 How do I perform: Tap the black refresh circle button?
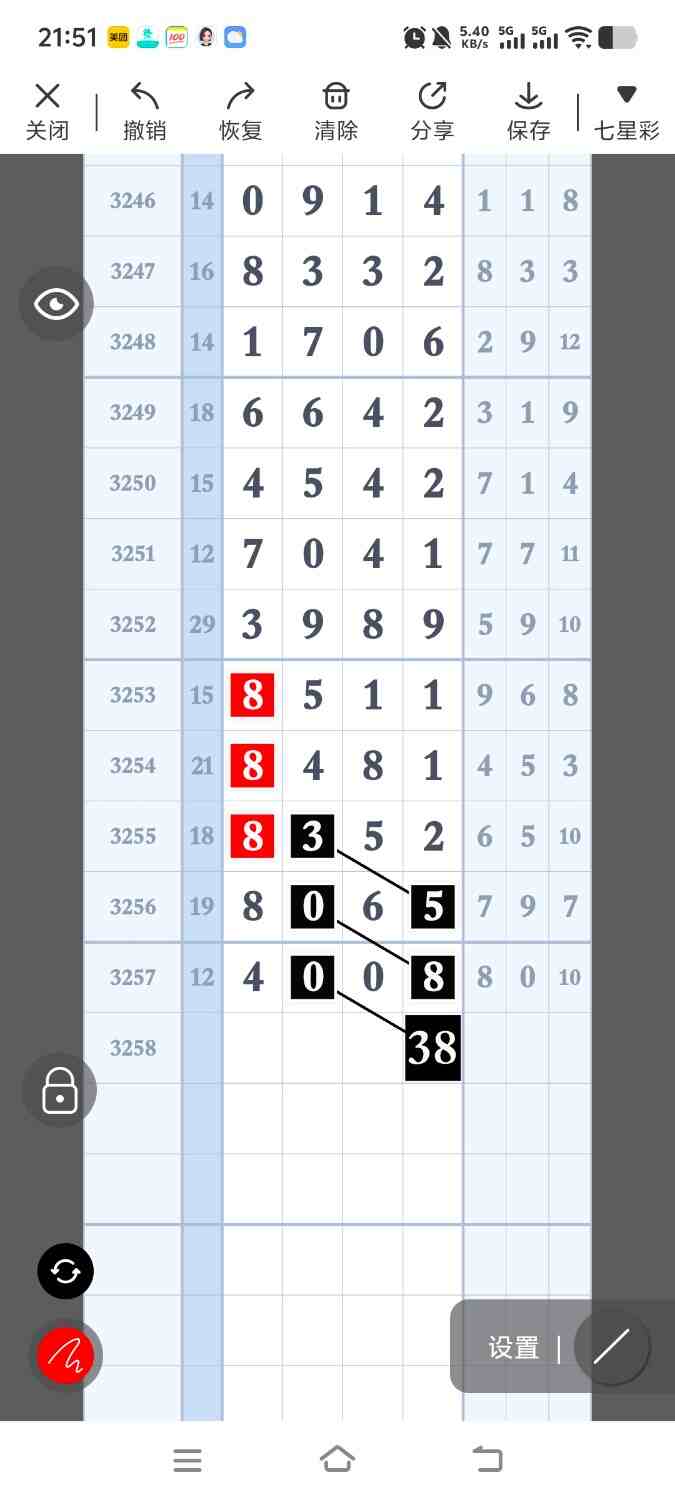click(66, 1271)
